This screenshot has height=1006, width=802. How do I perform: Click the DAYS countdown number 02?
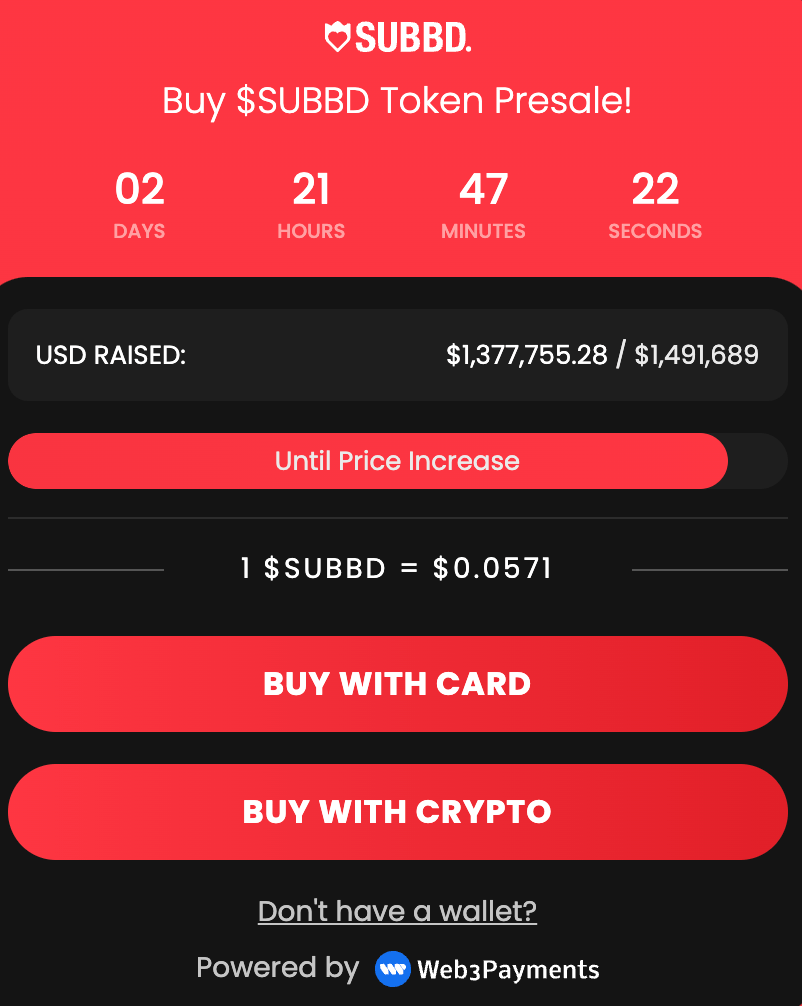(x=139, y=190)
